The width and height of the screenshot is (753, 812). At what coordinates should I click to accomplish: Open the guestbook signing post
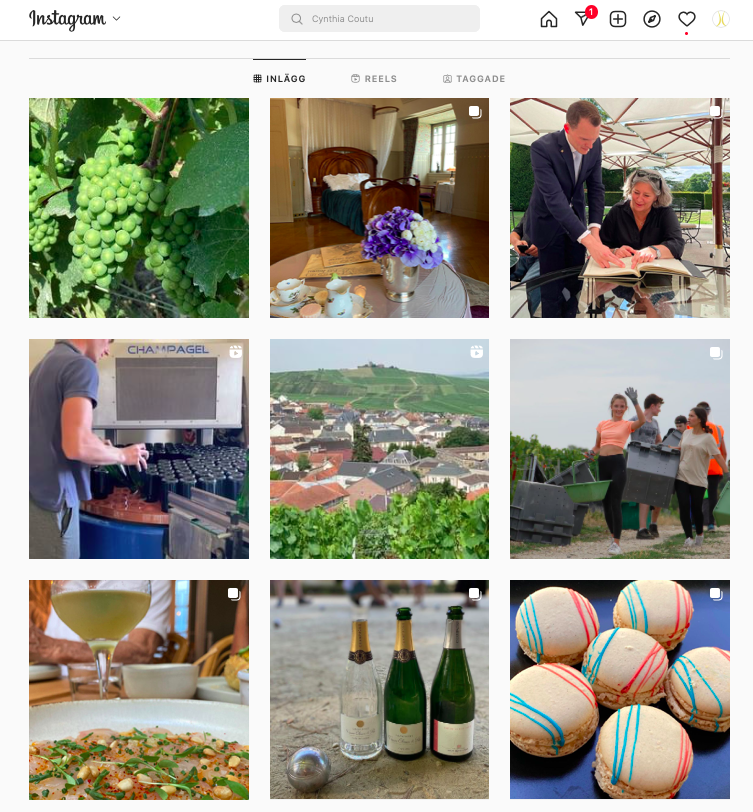tap(619, 208)
